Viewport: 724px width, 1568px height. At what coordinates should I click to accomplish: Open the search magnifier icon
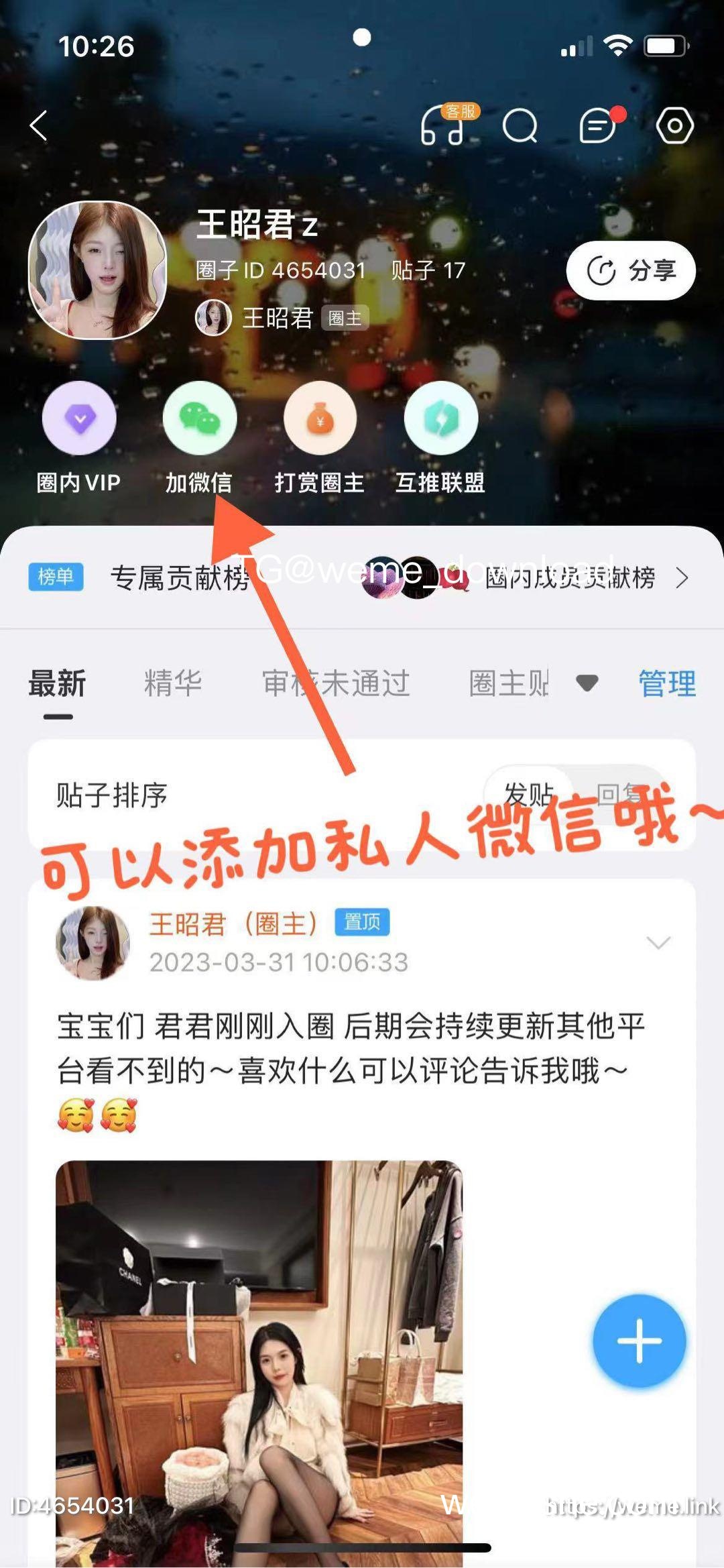click(520, 126)
